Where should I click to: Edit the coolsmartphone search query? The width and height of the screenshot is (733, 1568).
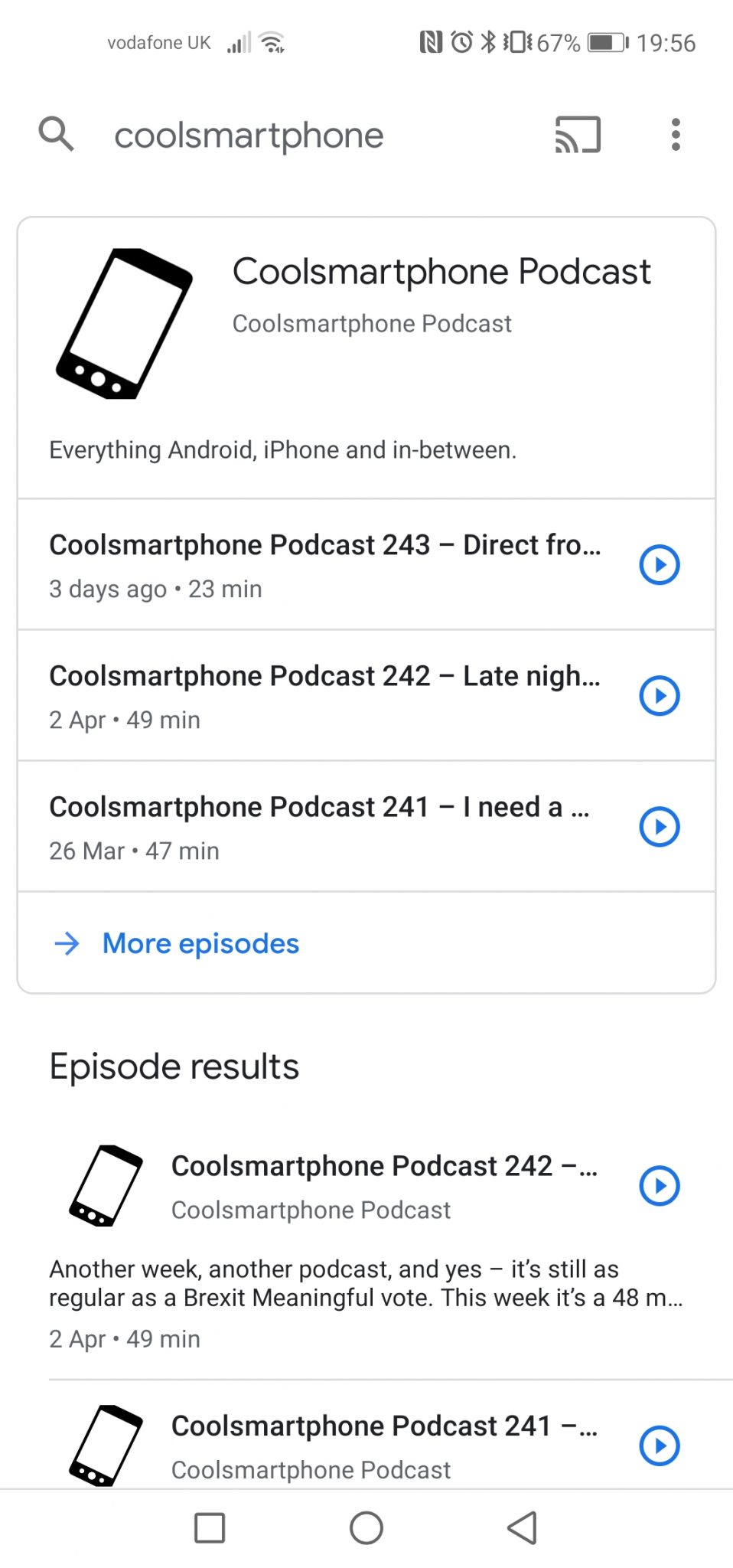249,136
